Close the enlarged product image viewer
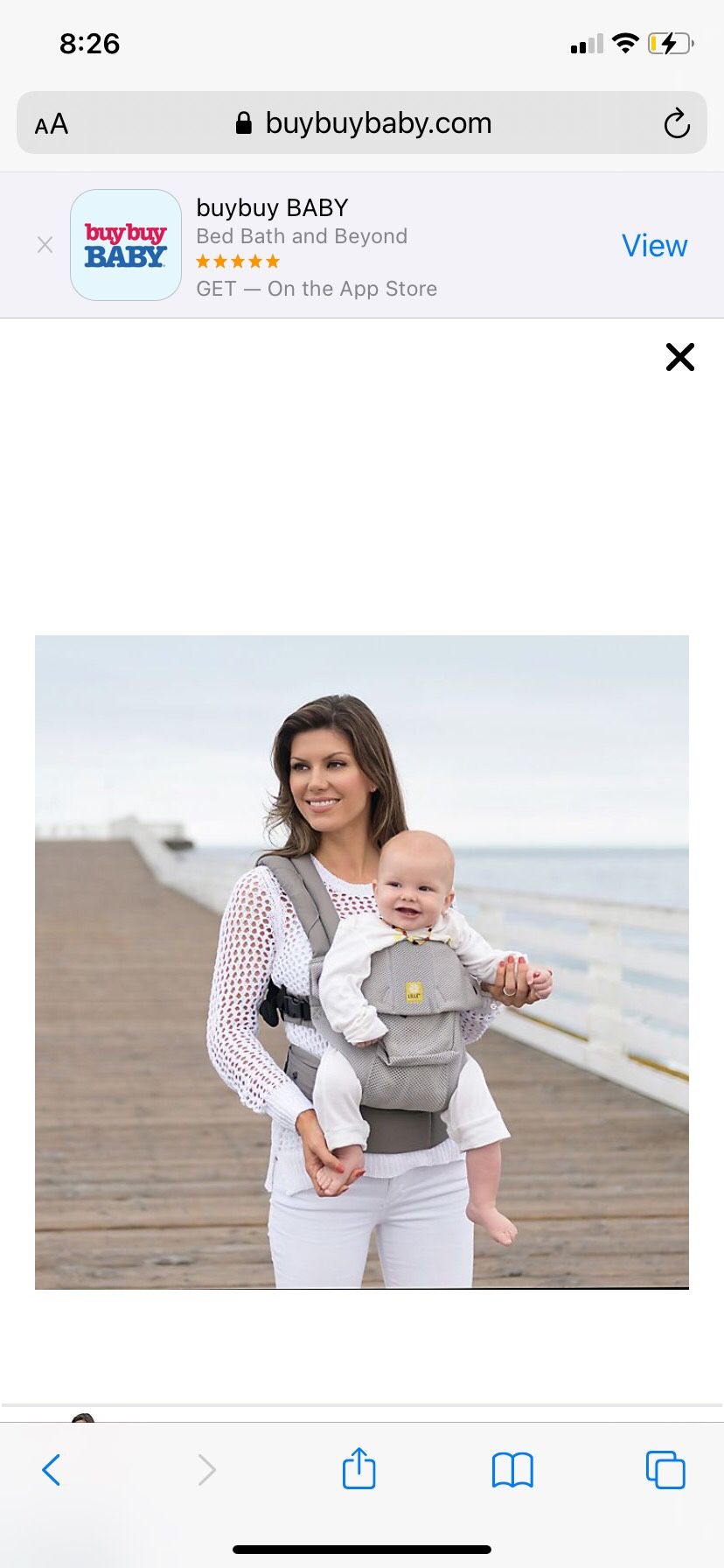The width and height of the screenshot is (724, 1568). click(679, 357)
